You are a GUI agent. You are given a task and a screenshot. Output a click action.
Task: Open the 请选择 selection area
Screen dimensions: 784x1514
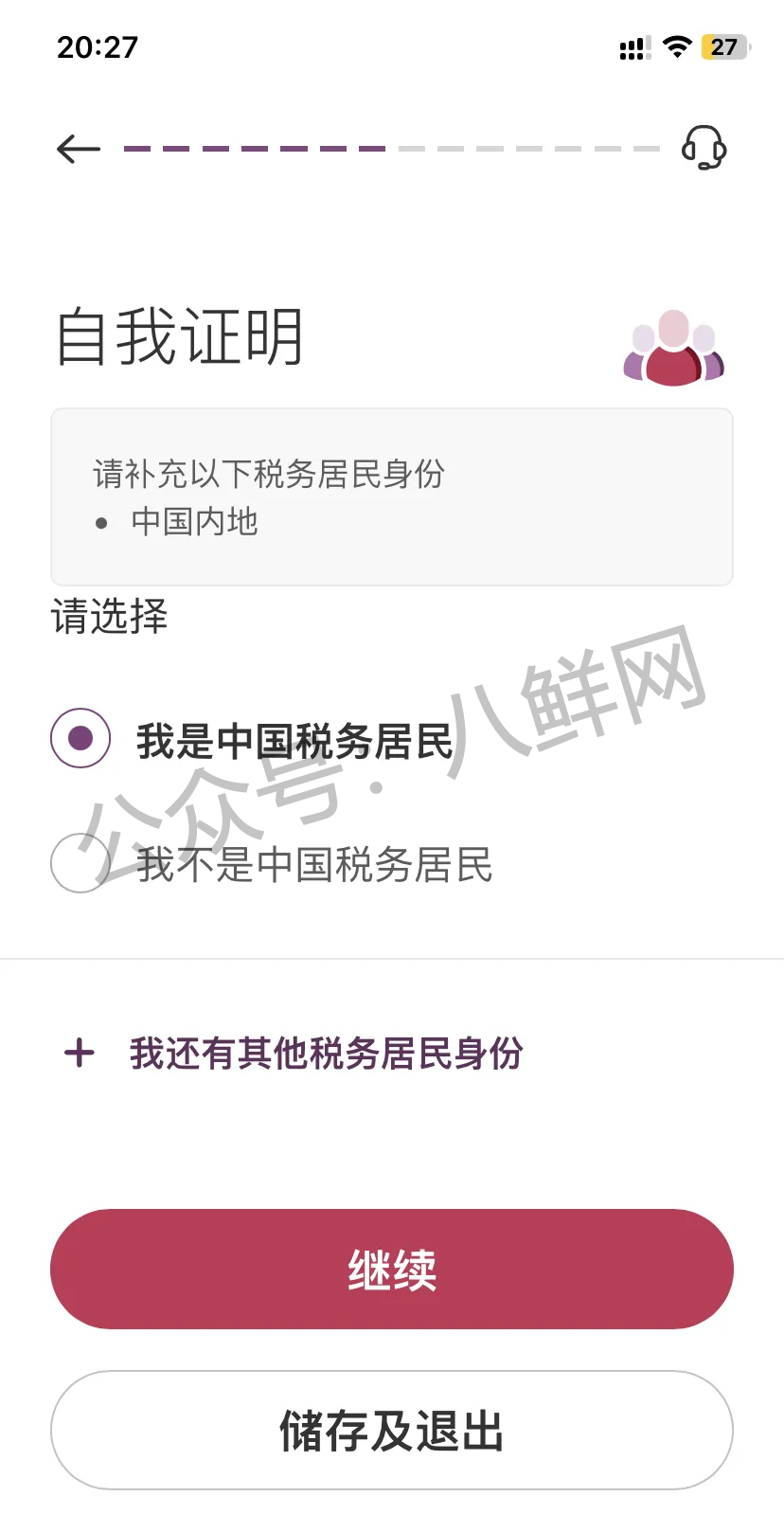(108, 618)
